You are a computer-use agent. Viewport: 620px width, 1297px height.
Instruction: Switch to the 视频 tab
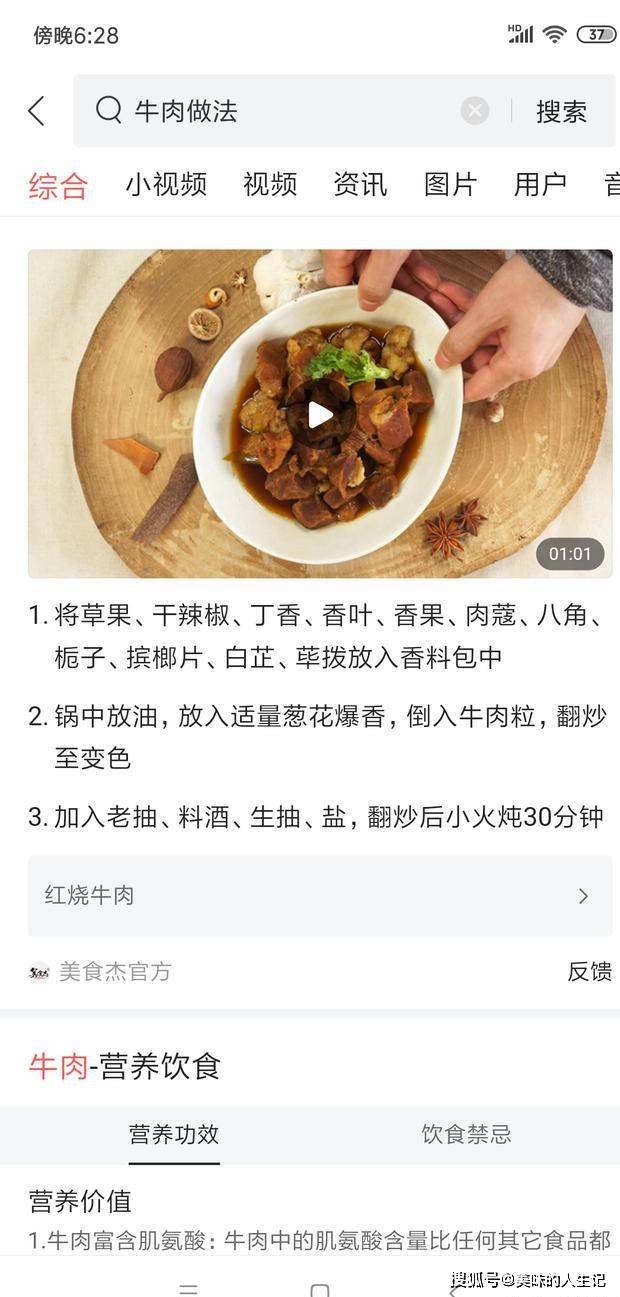pos(270,184)
